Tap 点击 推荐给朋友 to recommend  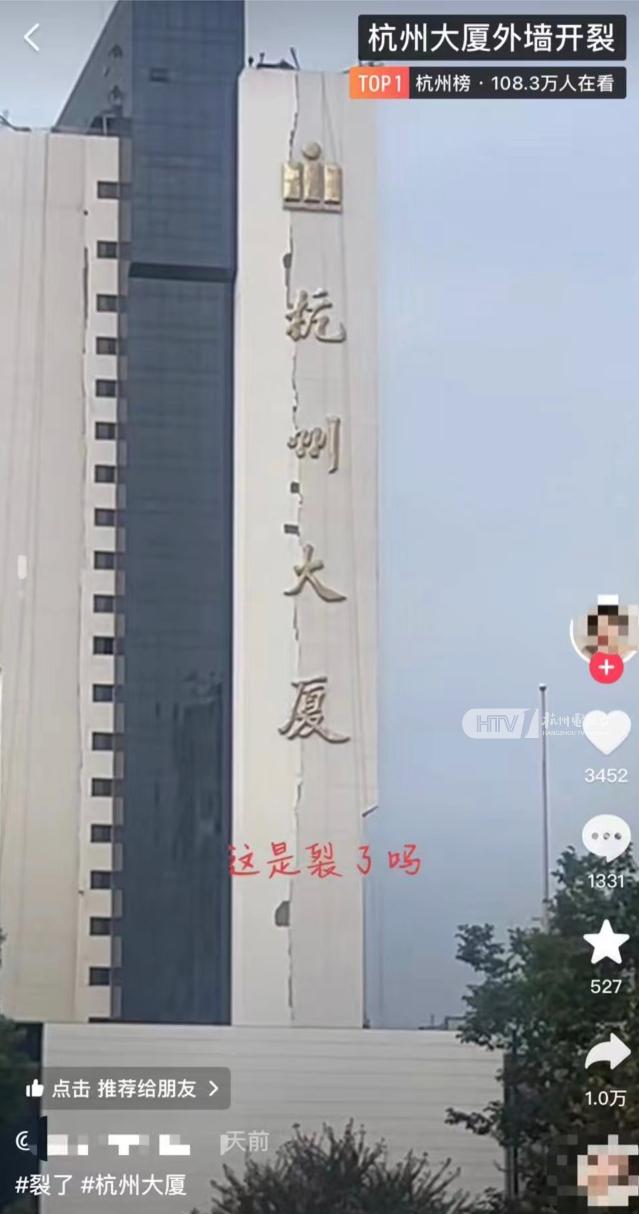[x=123, y=1089]
